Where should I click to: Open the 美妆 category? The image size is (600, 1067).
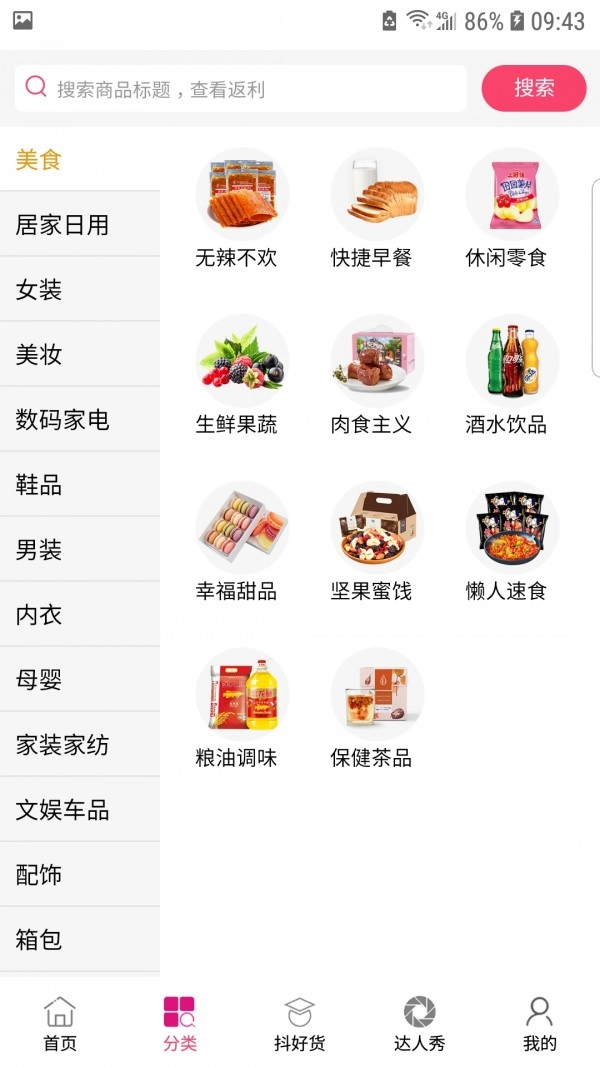pyautogui.click(x=40, y=355)
